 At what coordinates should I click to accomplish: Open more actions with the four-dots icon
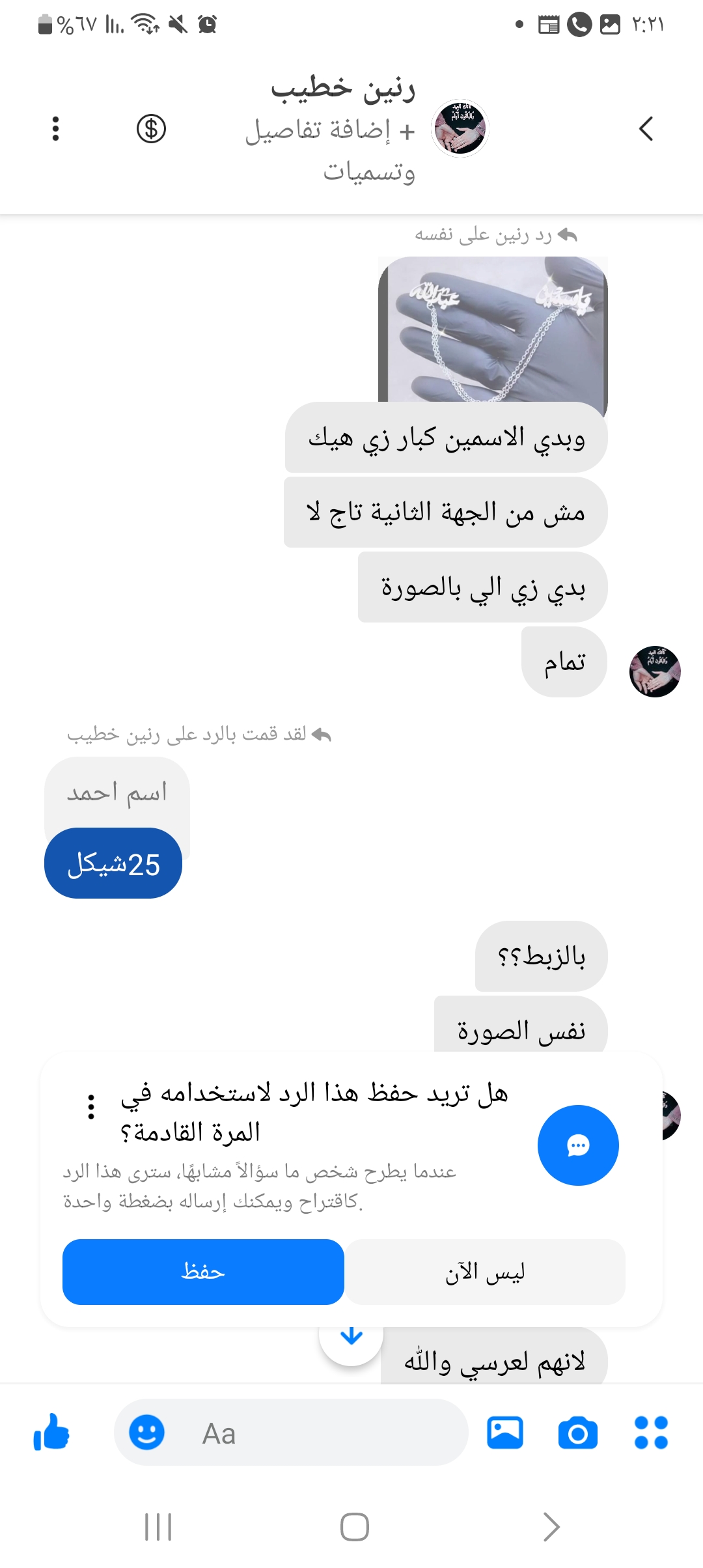(x=651, y=1433)
